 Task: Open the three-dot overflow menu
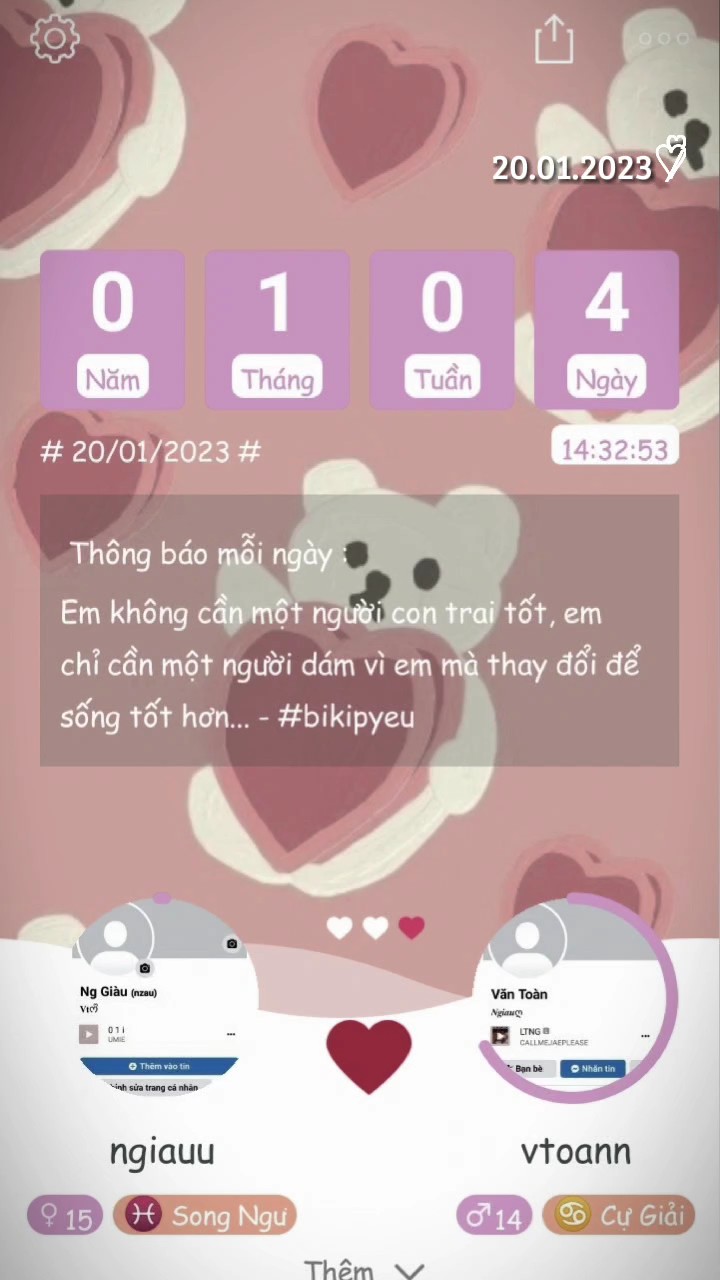click(664, 39)
